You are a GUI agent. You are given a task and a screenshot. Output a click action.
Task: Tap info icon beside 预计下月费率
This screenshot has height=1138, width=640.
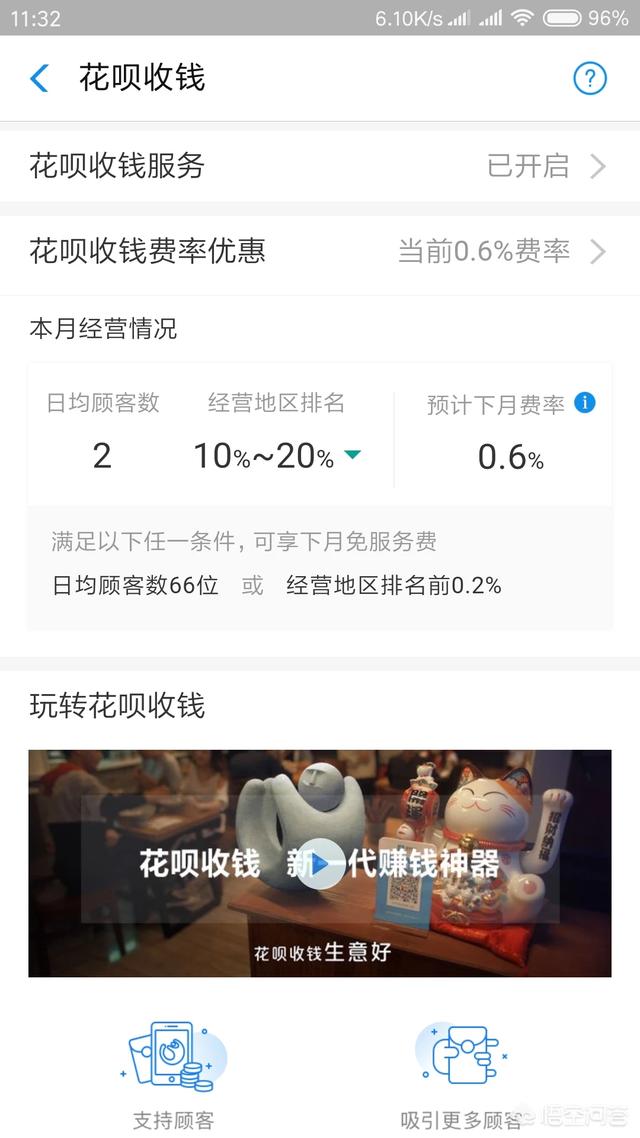[586, 402]
